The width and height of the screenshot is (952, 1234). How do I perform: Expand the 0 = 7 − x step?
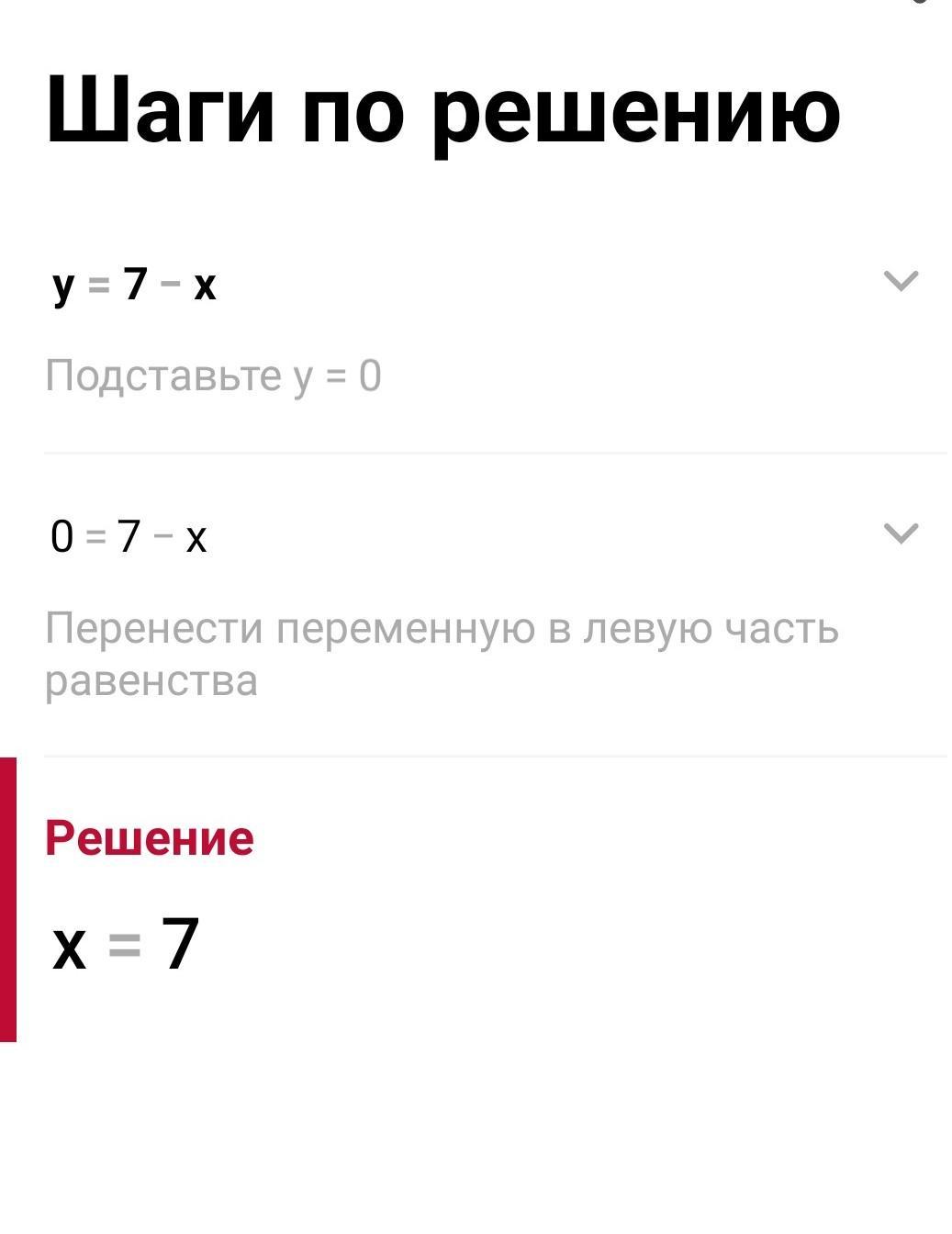point(900,533)
